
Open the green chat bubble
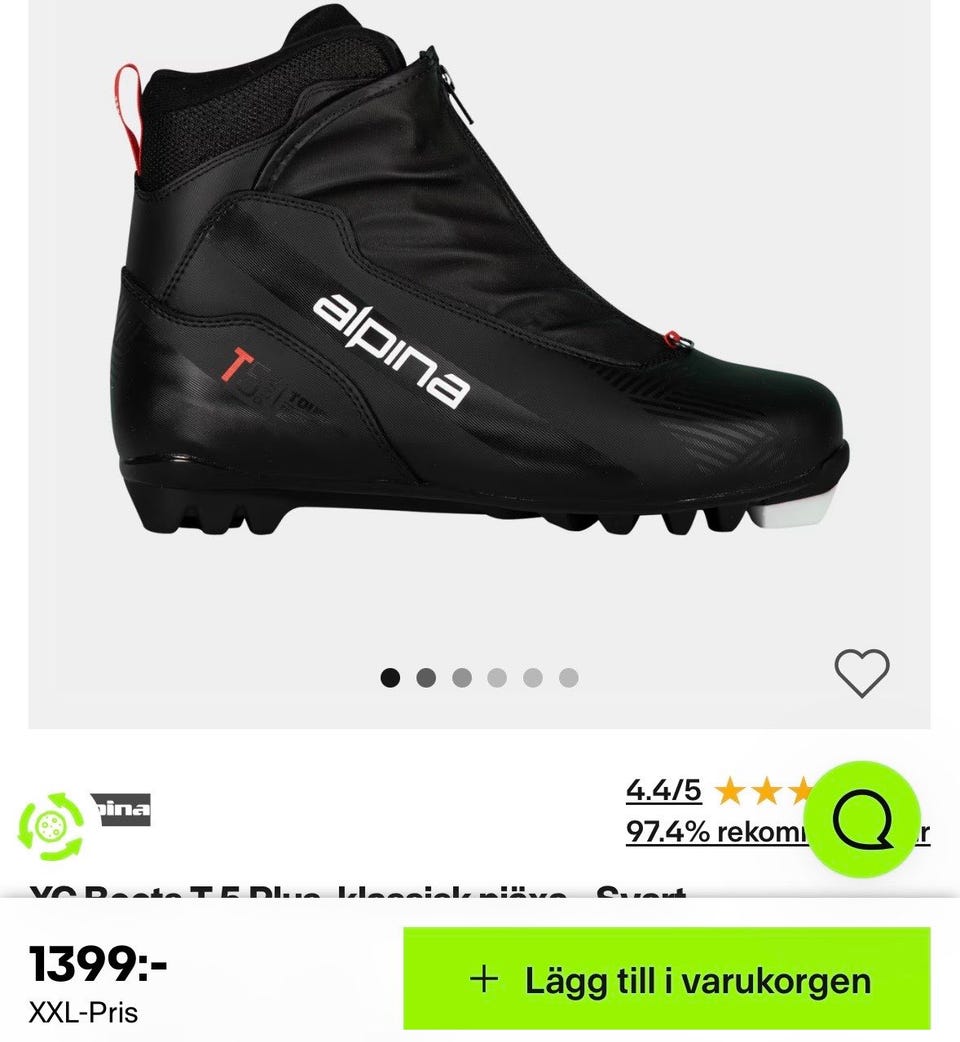[x=862, y=819]
